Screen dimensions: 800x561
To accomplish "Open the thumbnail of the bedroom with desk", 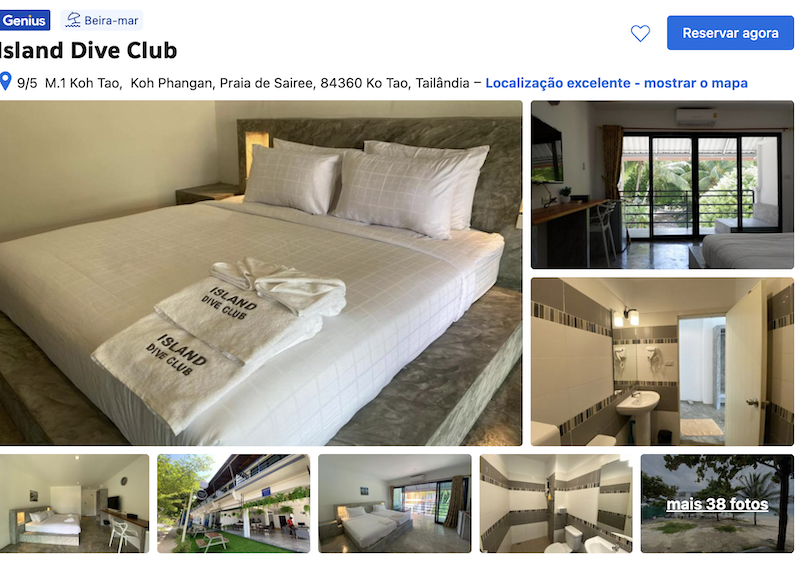I will pyautogui.click(x=74, y=504).
